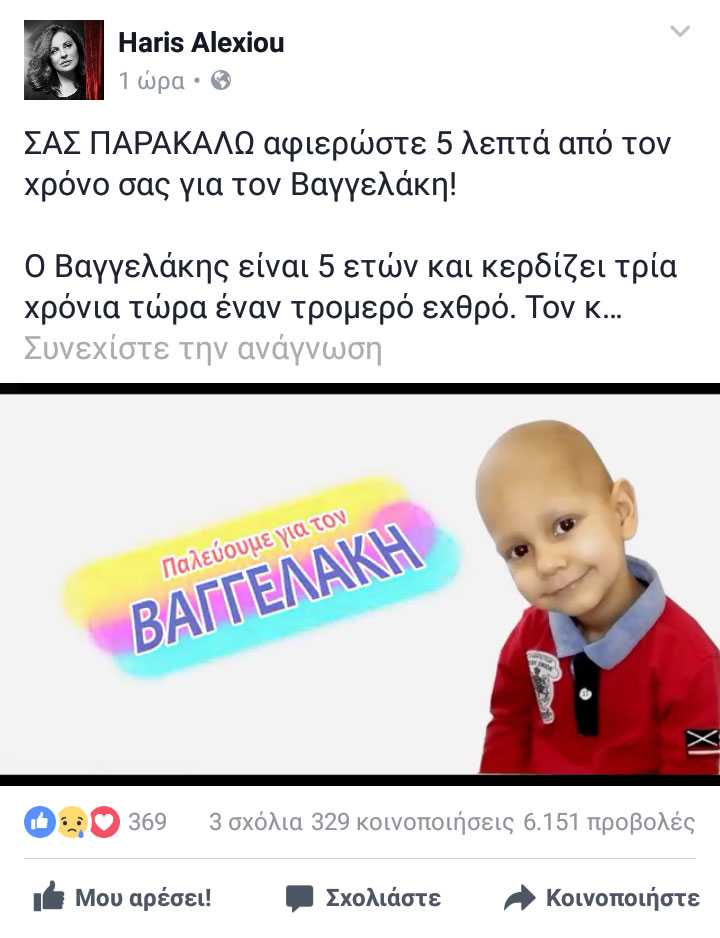
Task: Share the post via Κοινοποιήστε
Action: coord(600,897)
